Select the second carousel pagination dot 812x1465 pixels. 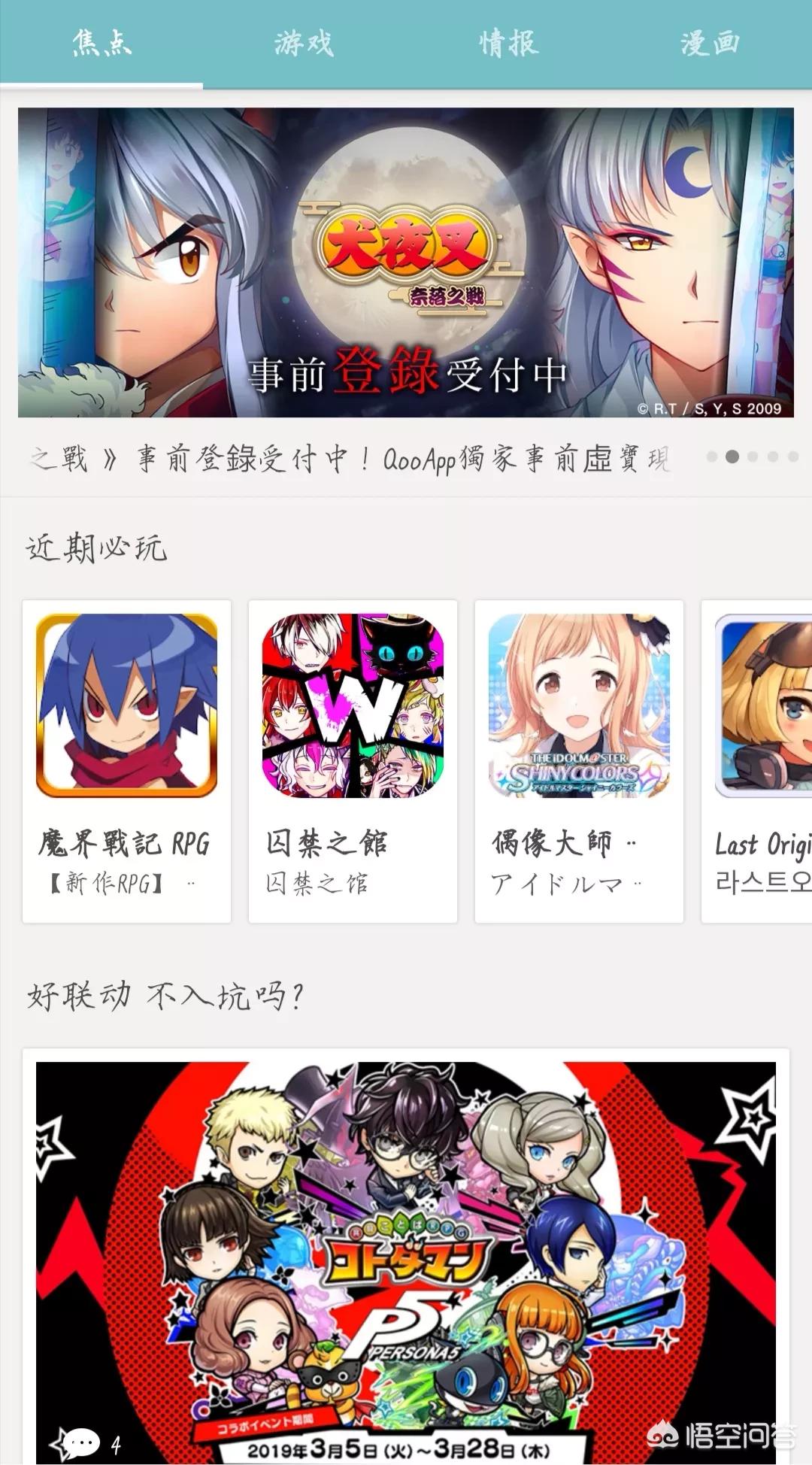[733, 455]
